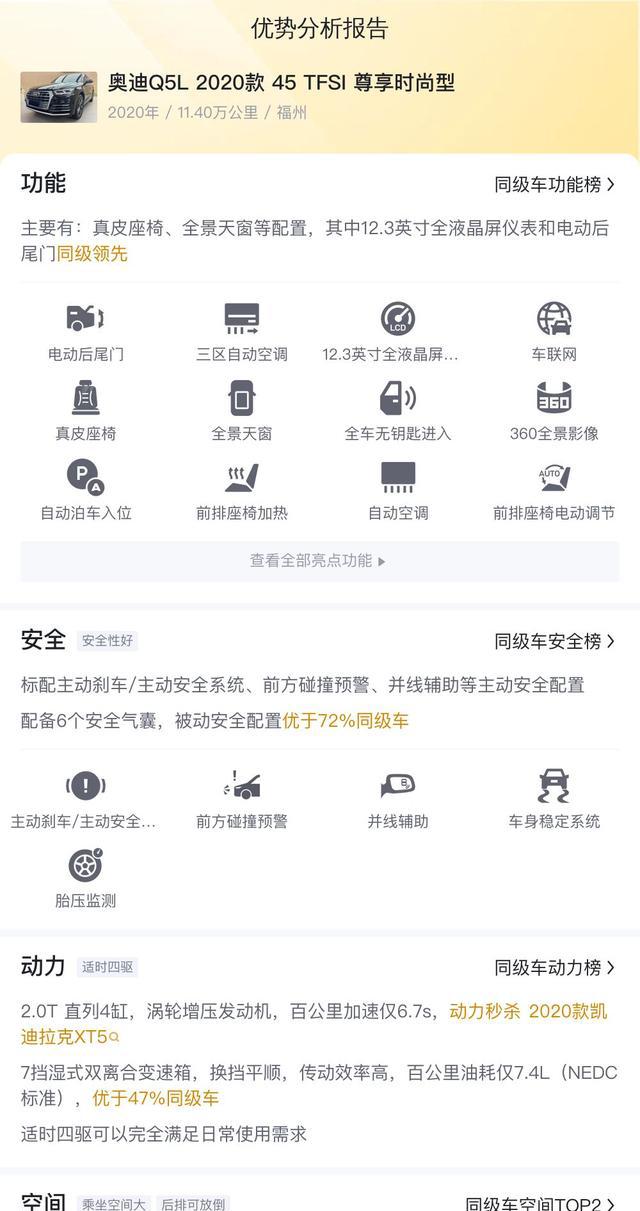
Task: Open the 同级车动力榜 ranking link
Action: (x=555, y=968)
